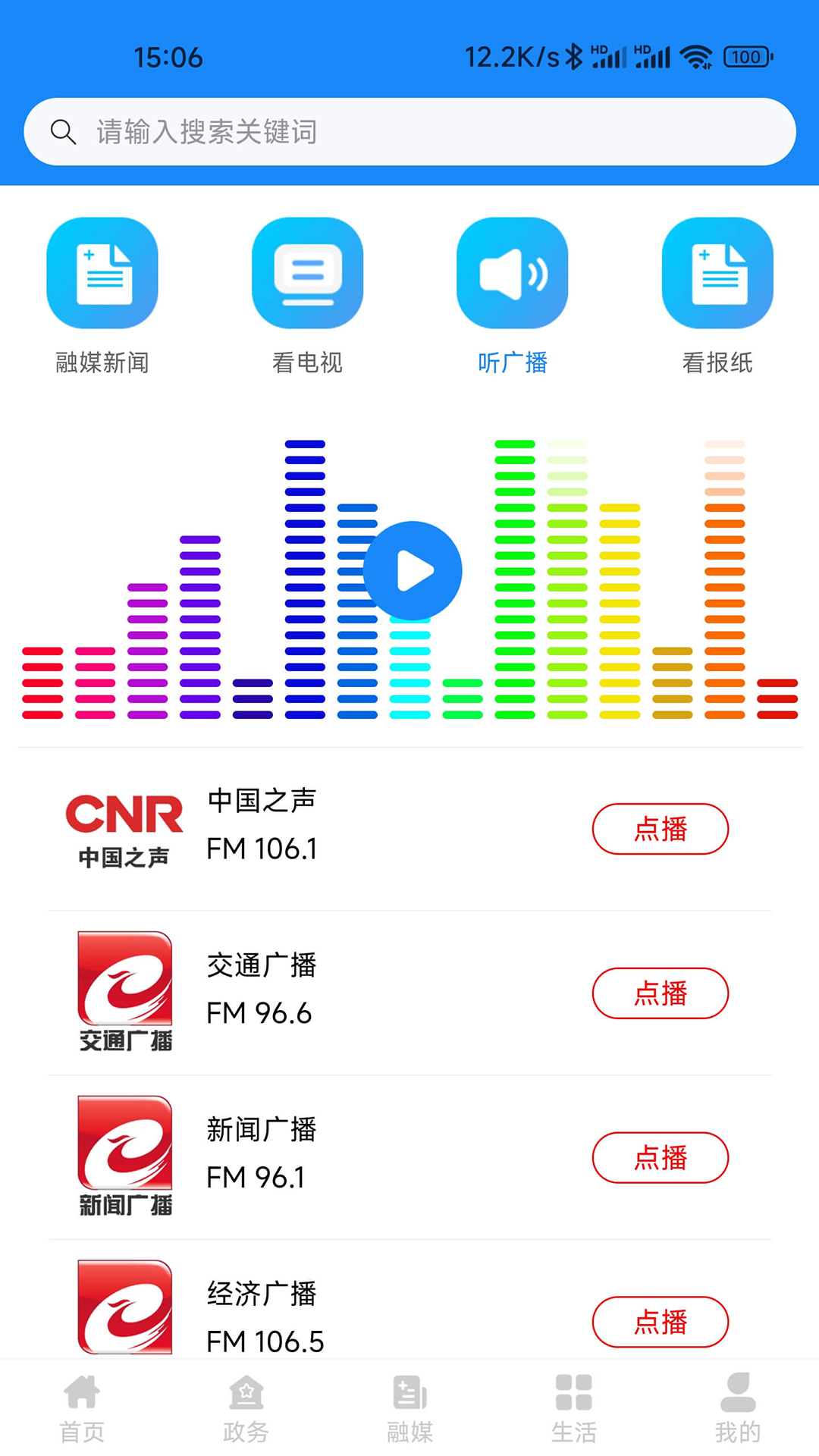Screen dimensions: 819x1456
Task: Tap the search magnifier icon
Action: click(x=64, y=131)
